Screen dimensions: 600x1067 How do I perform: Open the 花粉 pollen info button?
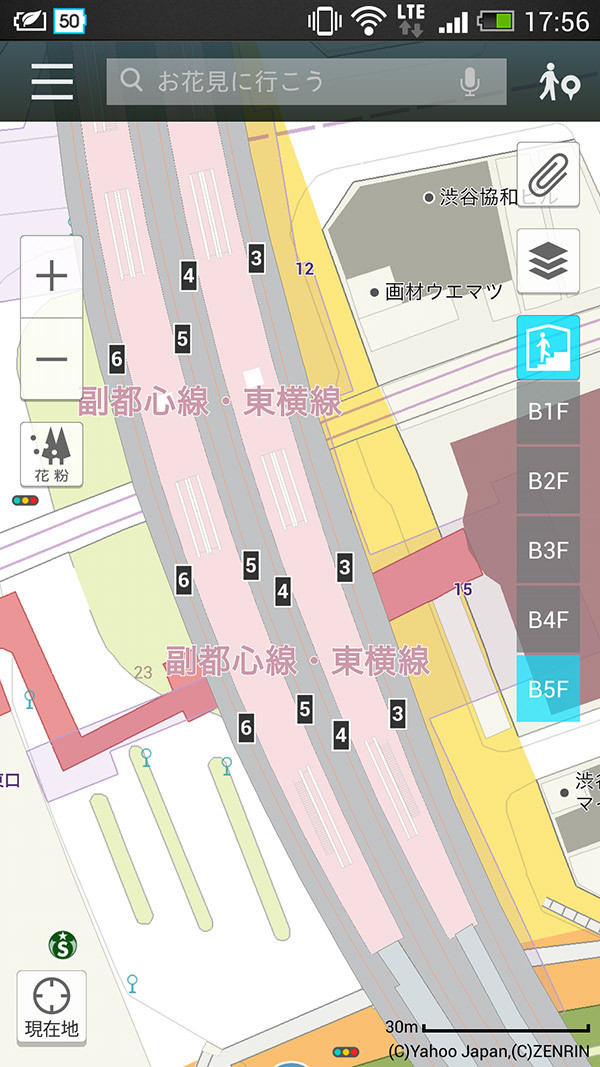[x=51, y=455]
